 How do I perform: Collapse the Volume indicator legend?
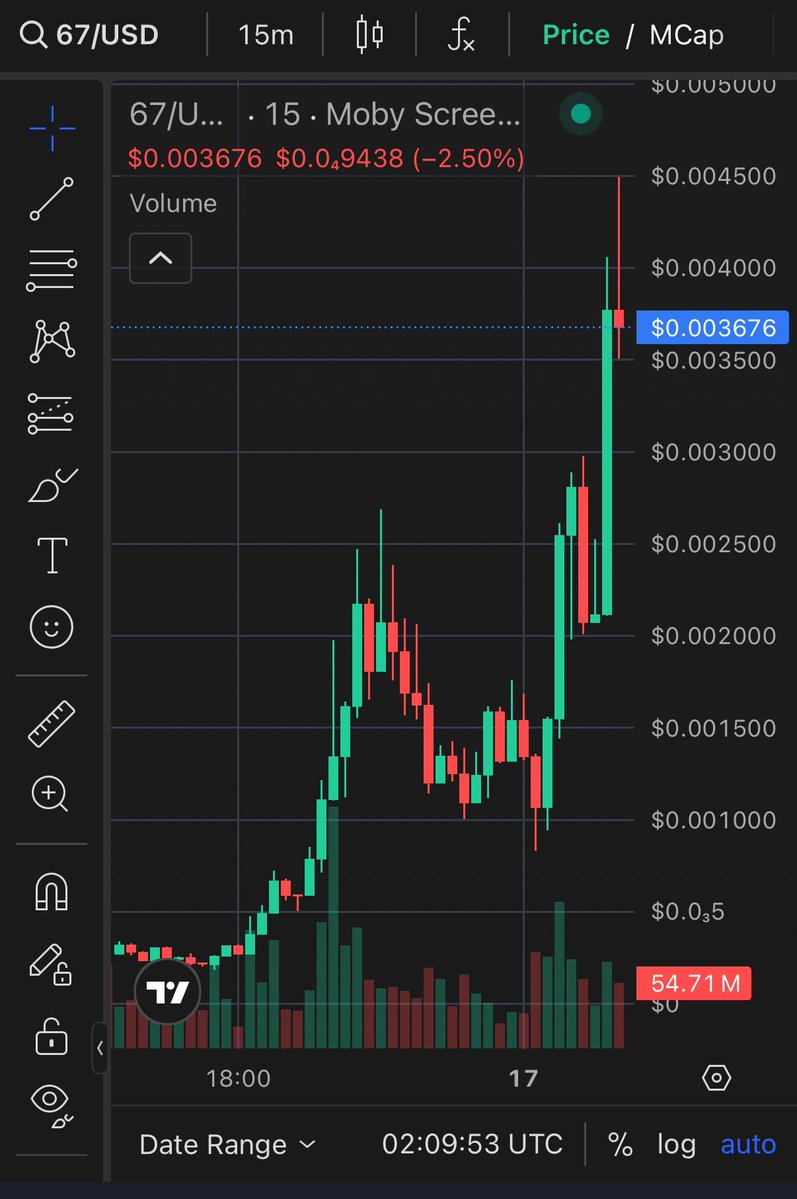point(160,258)
